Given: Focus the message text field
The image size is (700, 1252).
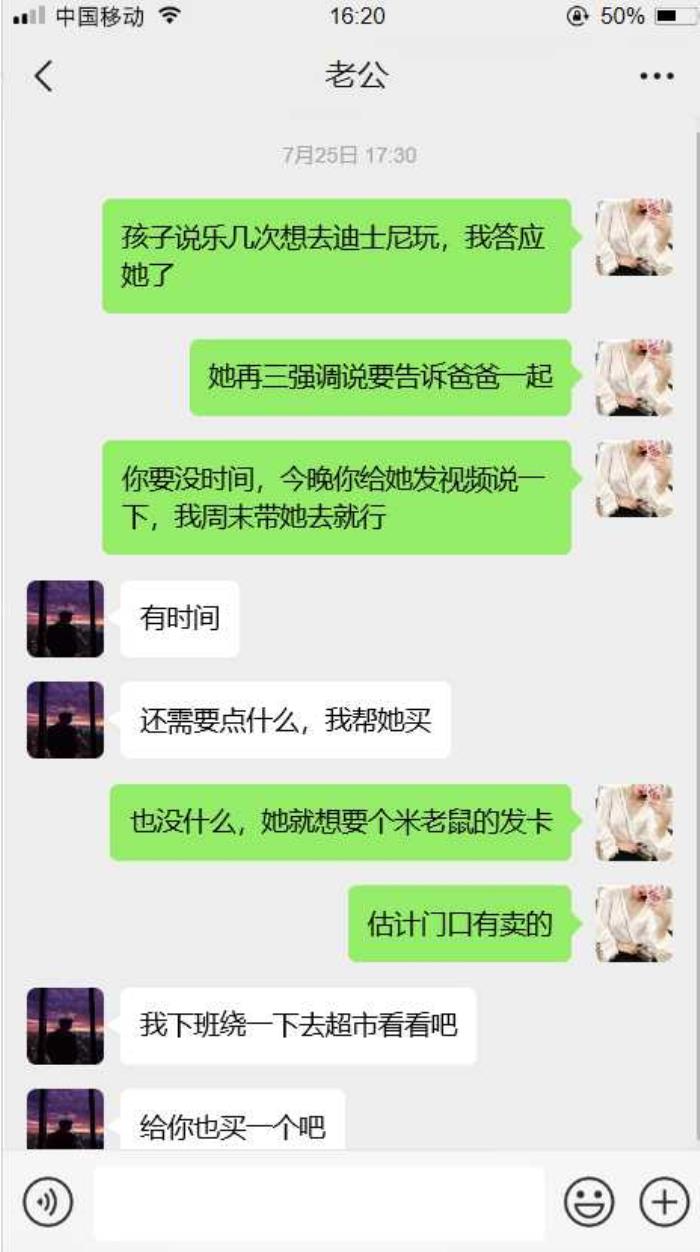Looking at the screenshot, I should pos(320,1201).
